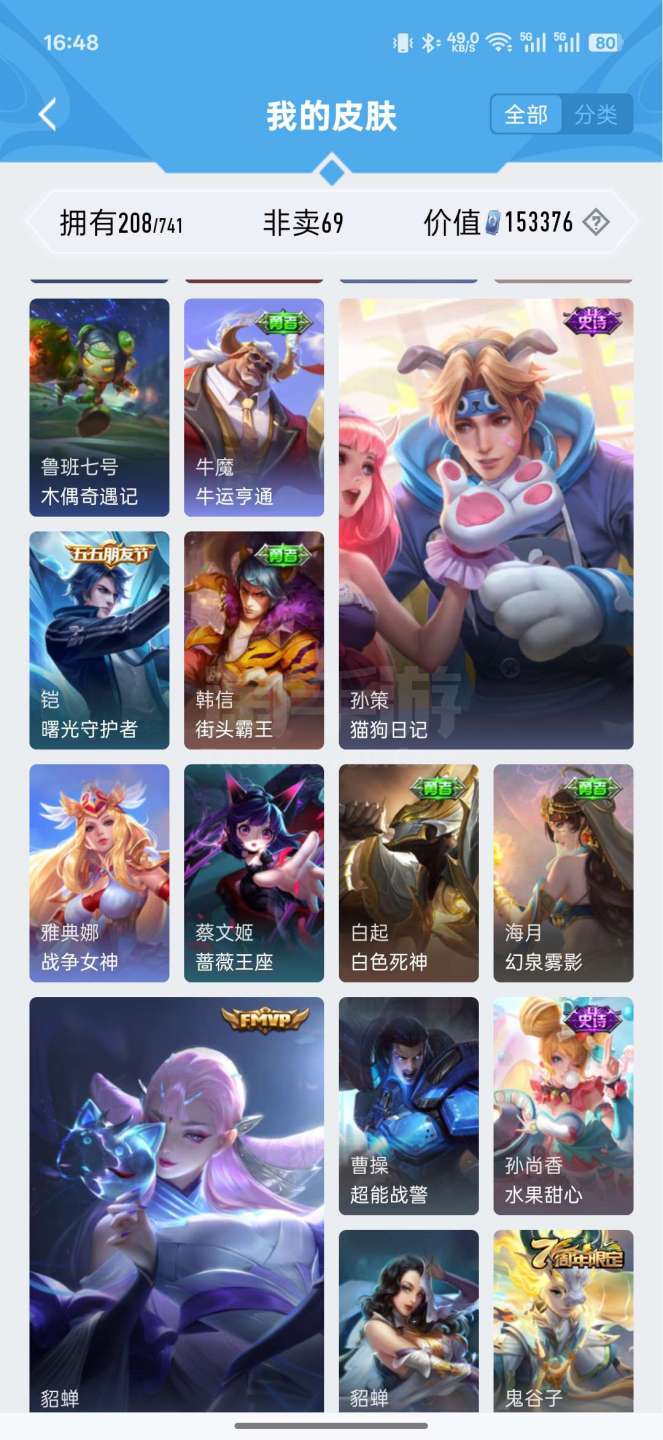Switch to the 全部 tab
Image resolution: width=663 pixels, height=1440 pixels.
526,115
